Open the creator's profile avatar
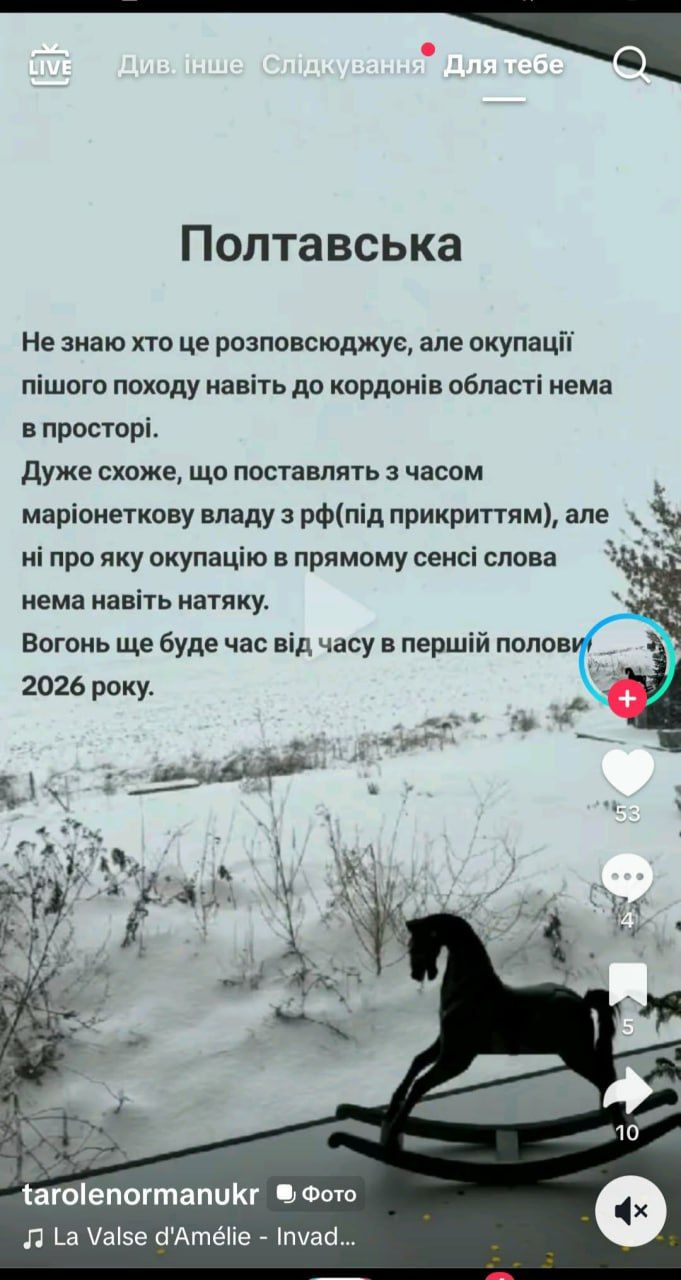This screenshot has width=681, height=1280. click(x=627, y=658)
